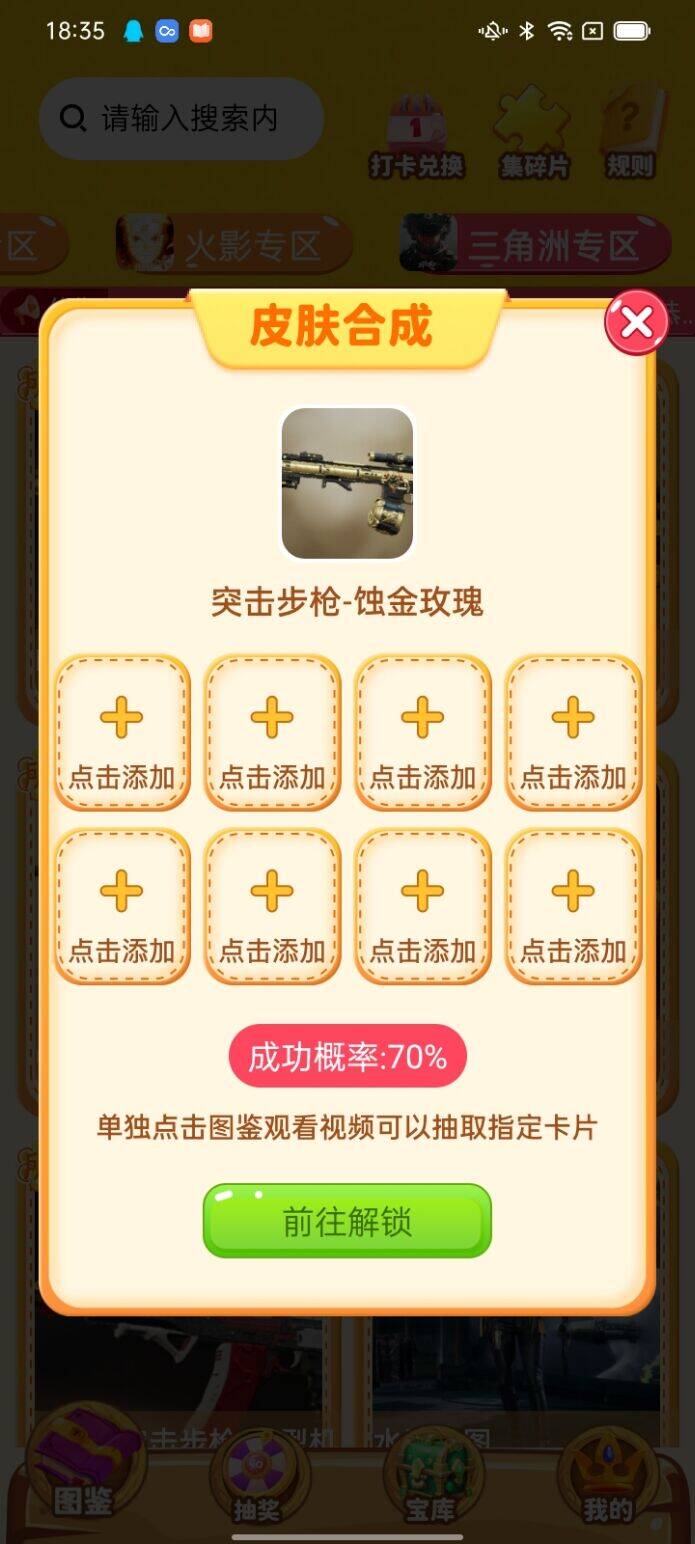Tap the green 前往解锁 button
Screen dimensions: 695x1544
point(347,1221)
